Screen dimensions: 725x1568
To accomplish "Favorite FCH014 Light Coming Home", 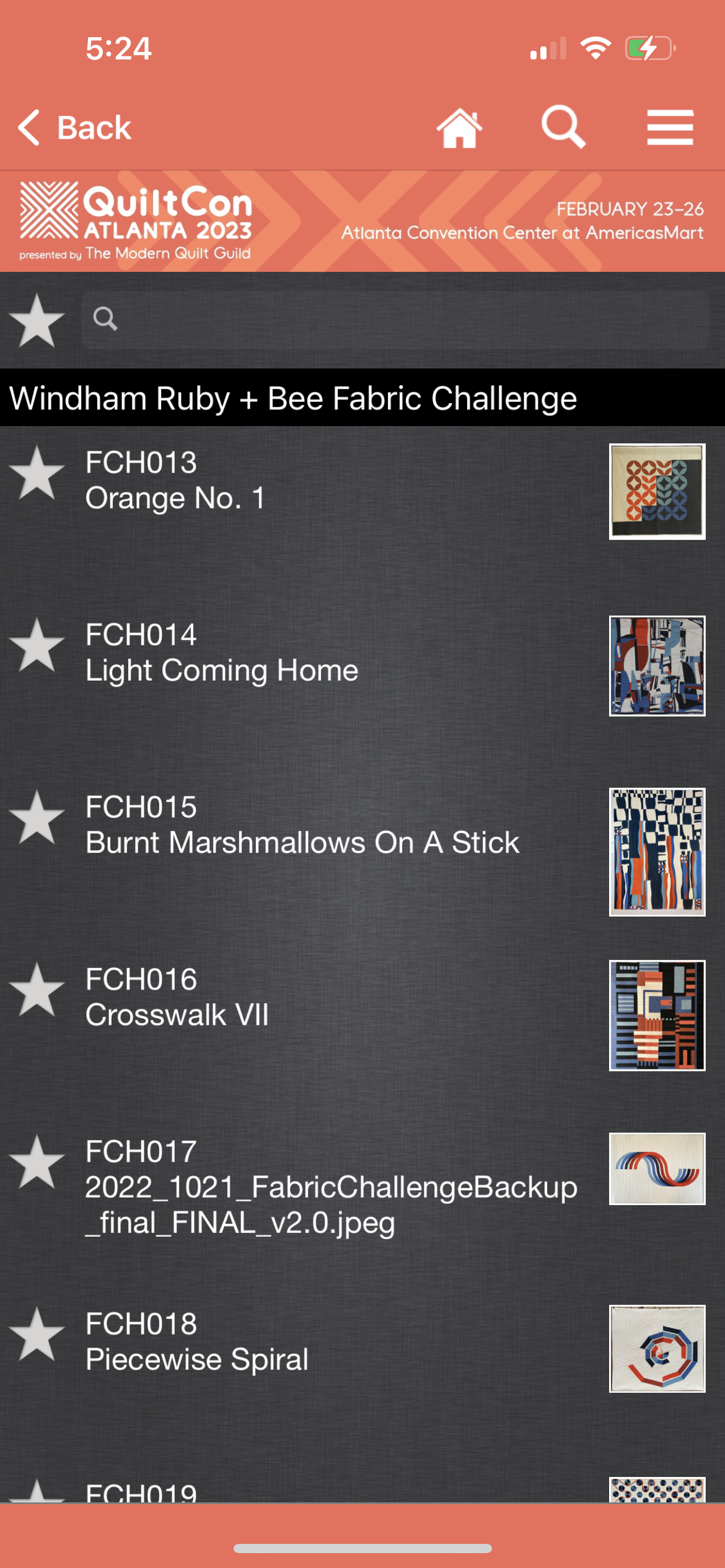I will tap(37, 645).
